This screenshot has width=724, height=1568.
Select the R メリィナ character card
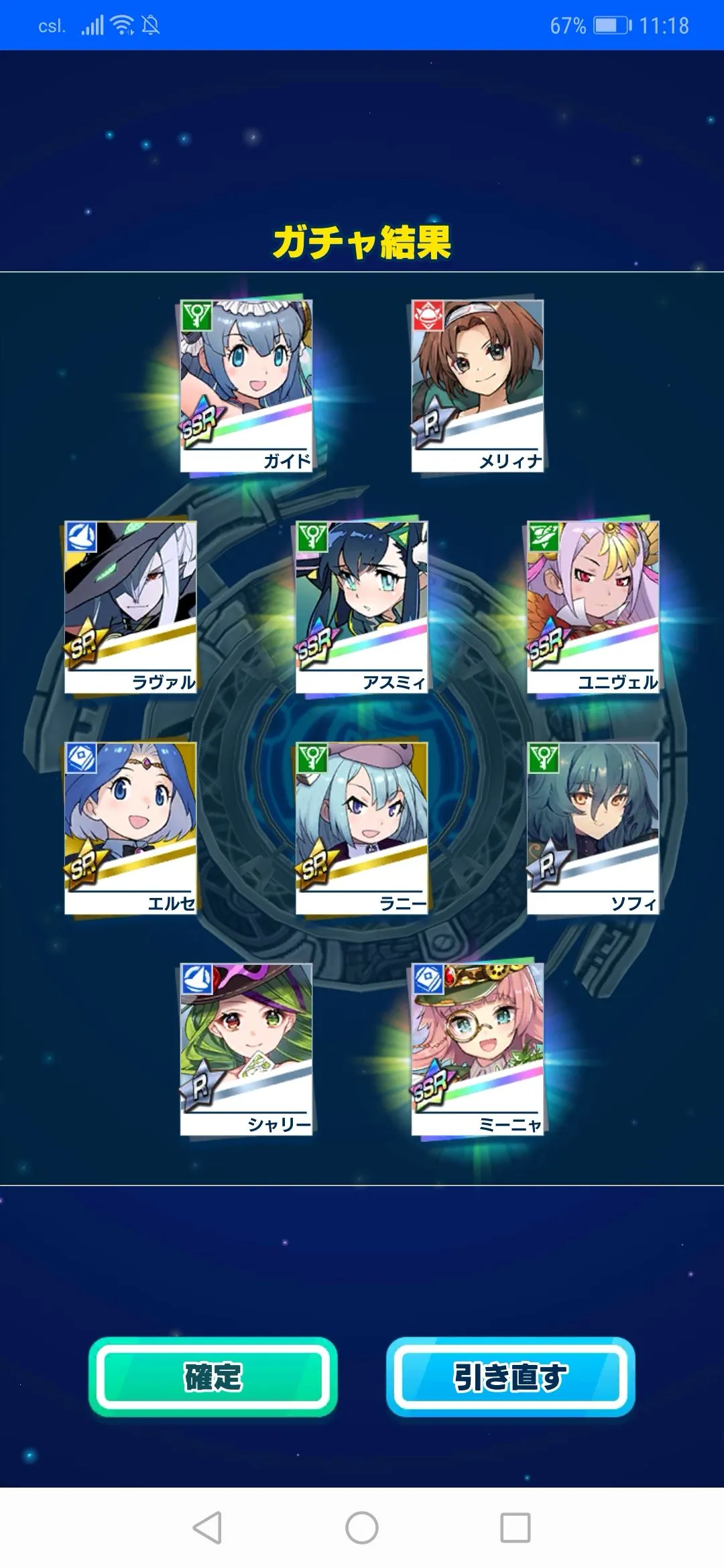click(x=477, y=385)
